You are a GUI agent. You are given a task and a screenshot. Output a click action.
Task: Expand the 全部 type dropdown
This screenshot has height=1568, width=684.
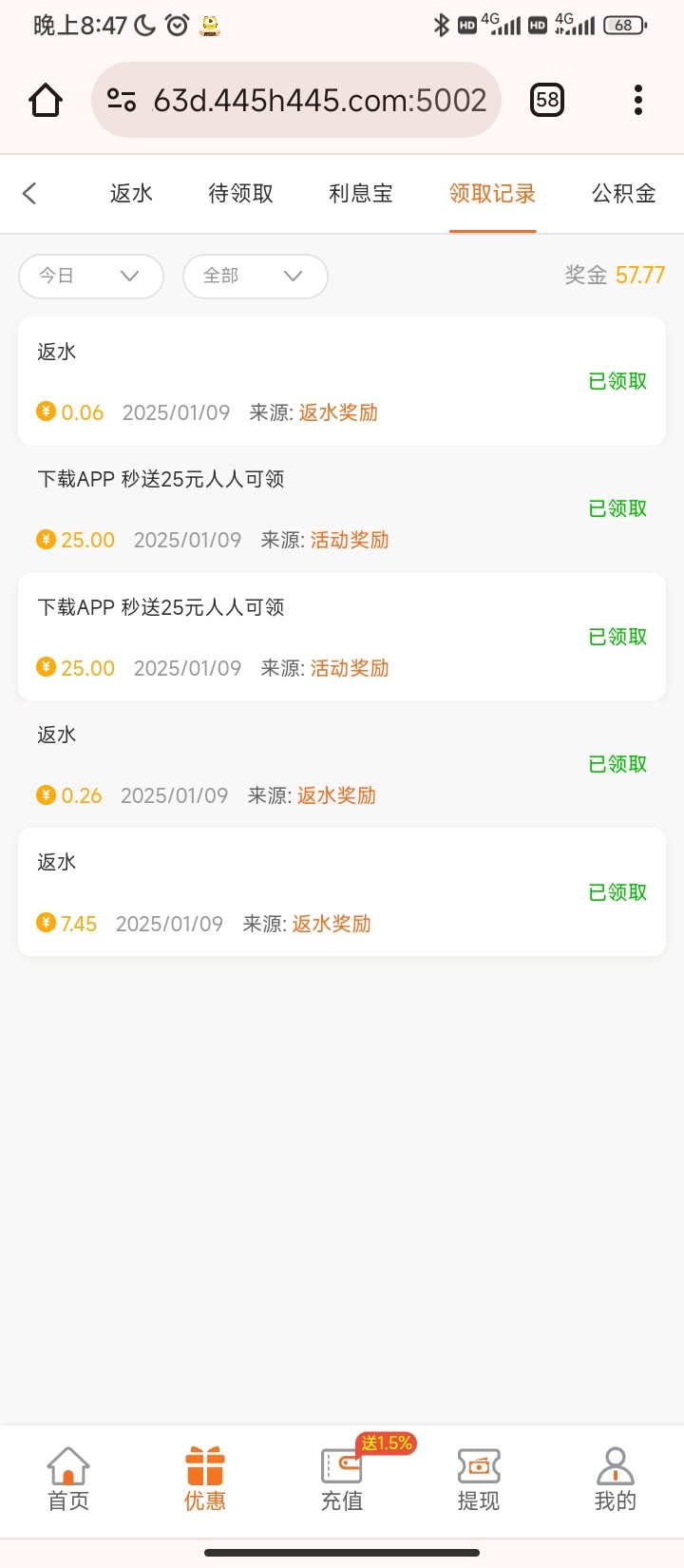click(255, 277)
